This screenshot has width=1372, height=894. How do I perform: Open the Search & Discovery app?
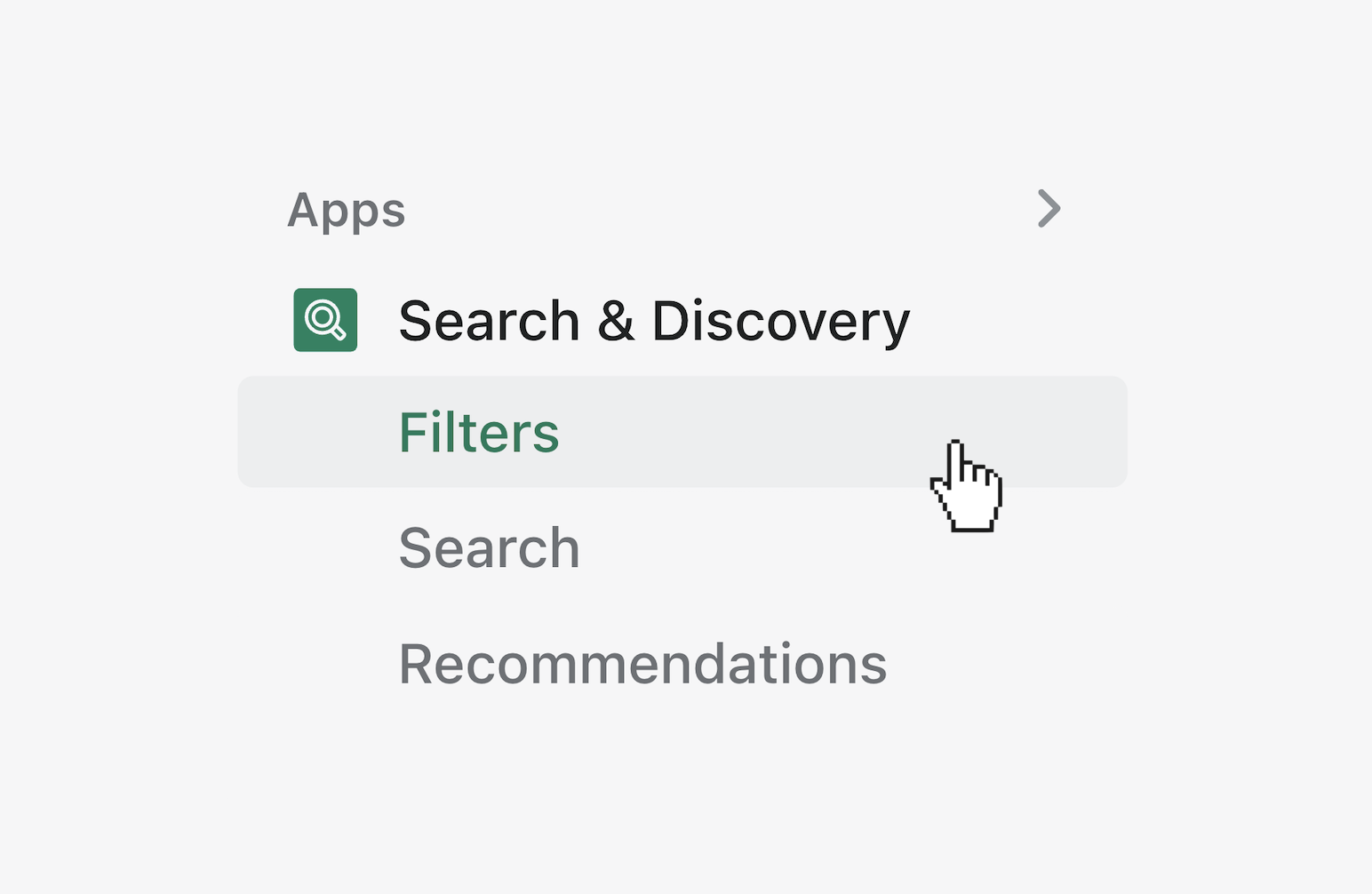[653, 321]
